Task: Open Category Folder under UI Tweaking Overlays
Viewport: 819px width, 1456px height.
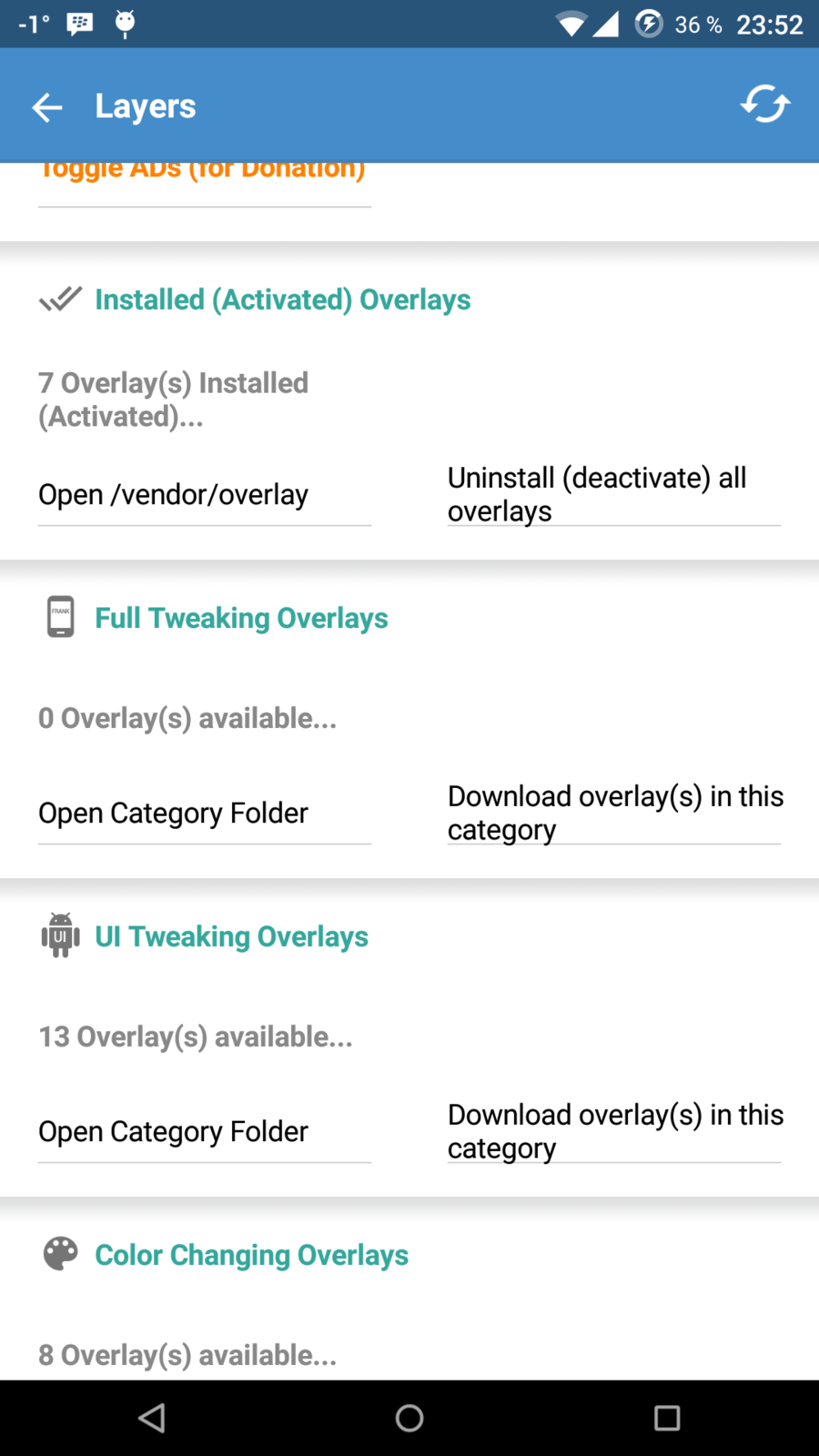Action: pyautogui.click(x=173, y=1131)
